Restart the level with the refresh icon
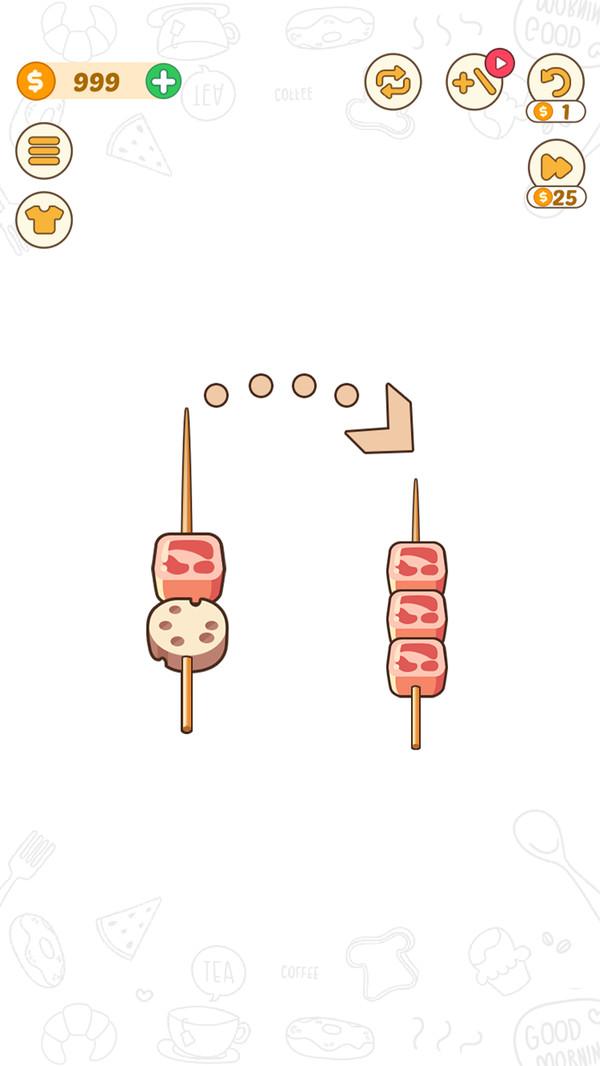600x1066 pixels. [x=393, y=82]
